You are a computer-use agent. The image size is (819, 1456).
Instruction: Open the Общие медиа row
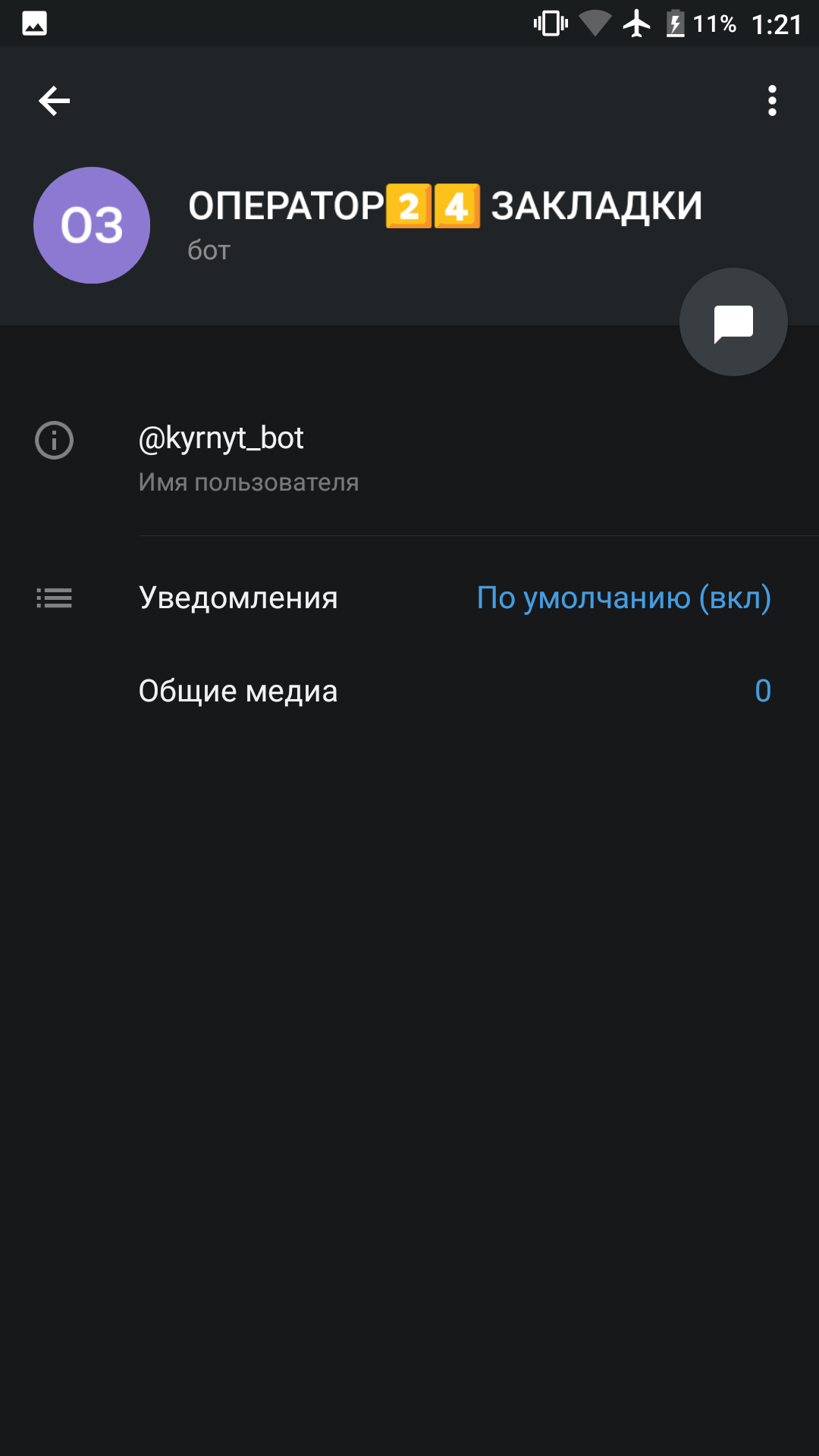[409, 691]
